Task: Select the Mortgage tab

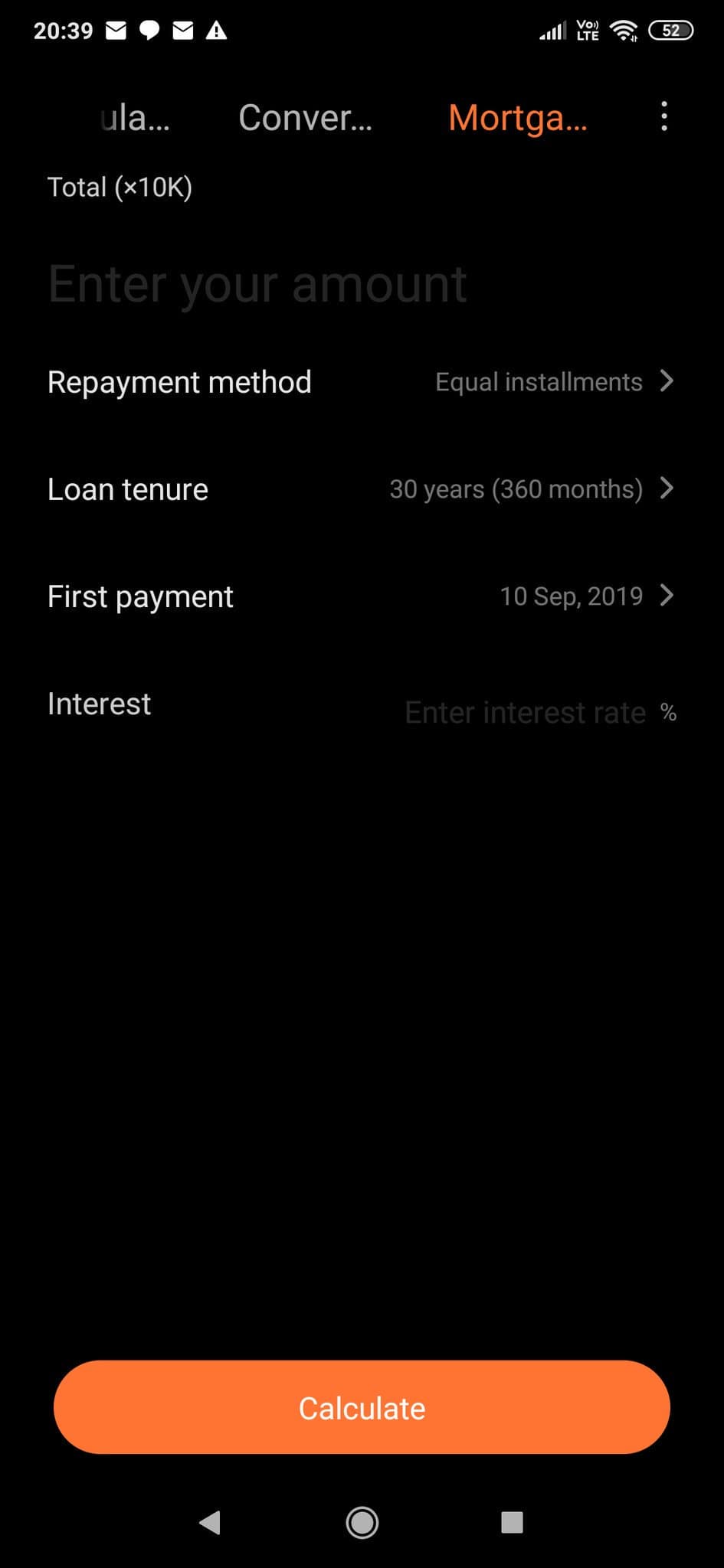Action: 518,118
